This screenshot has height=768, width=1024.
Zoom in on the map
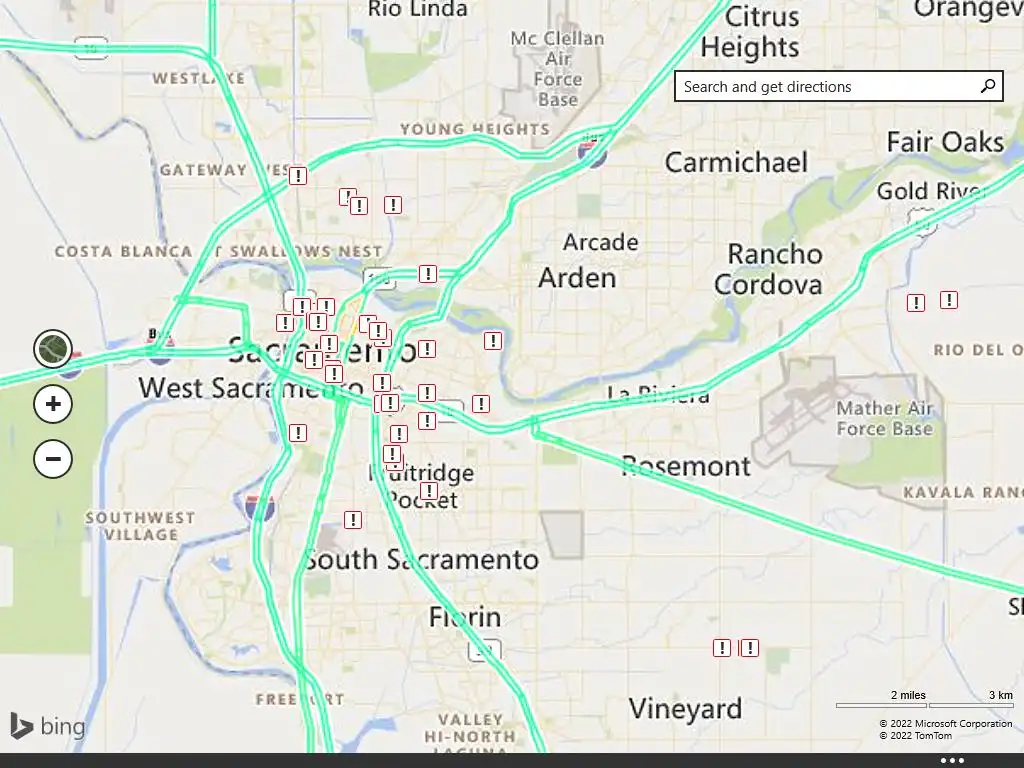tap(53, 404)
